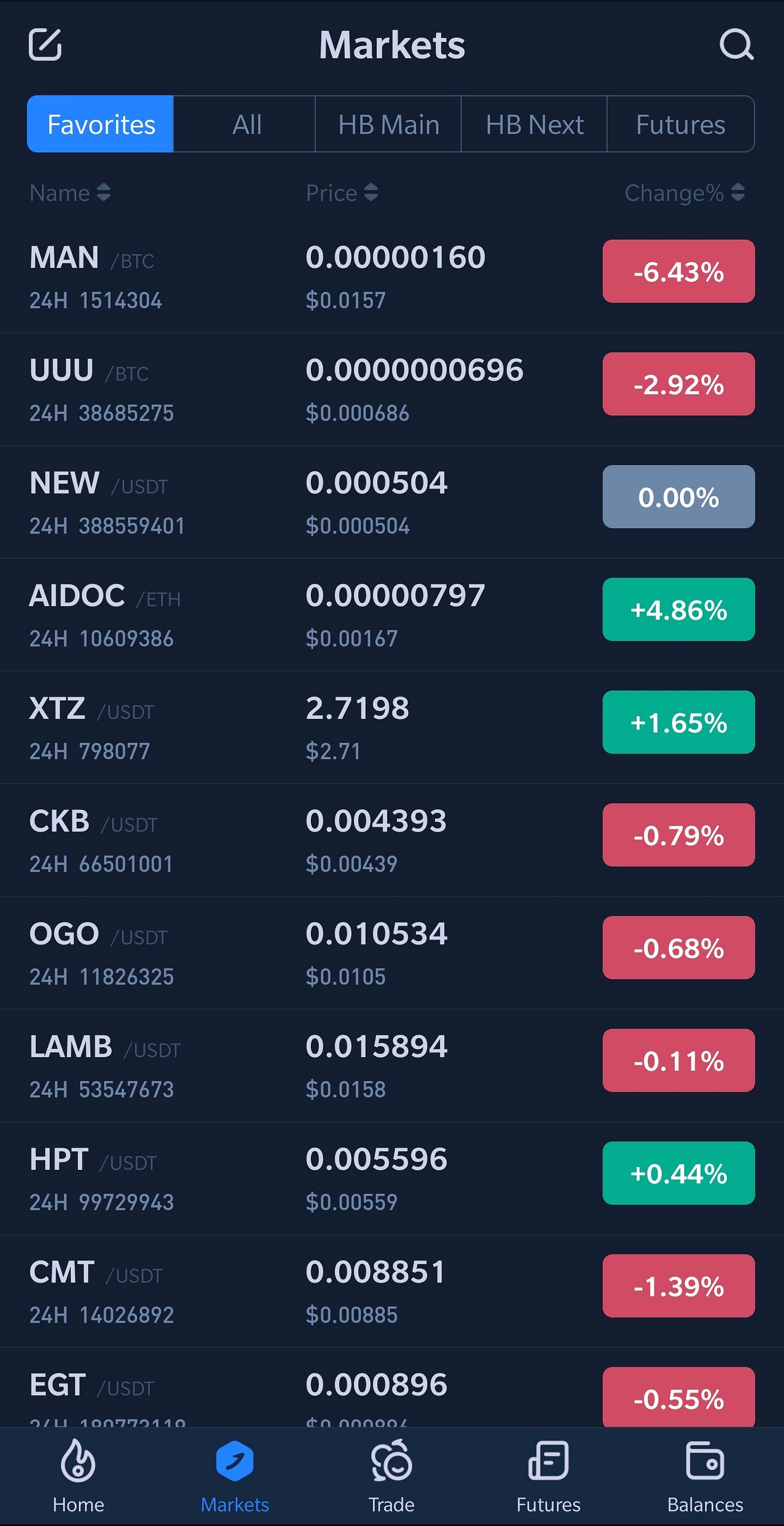
Task: Open the markets search
Action: [x=736, y=44]
